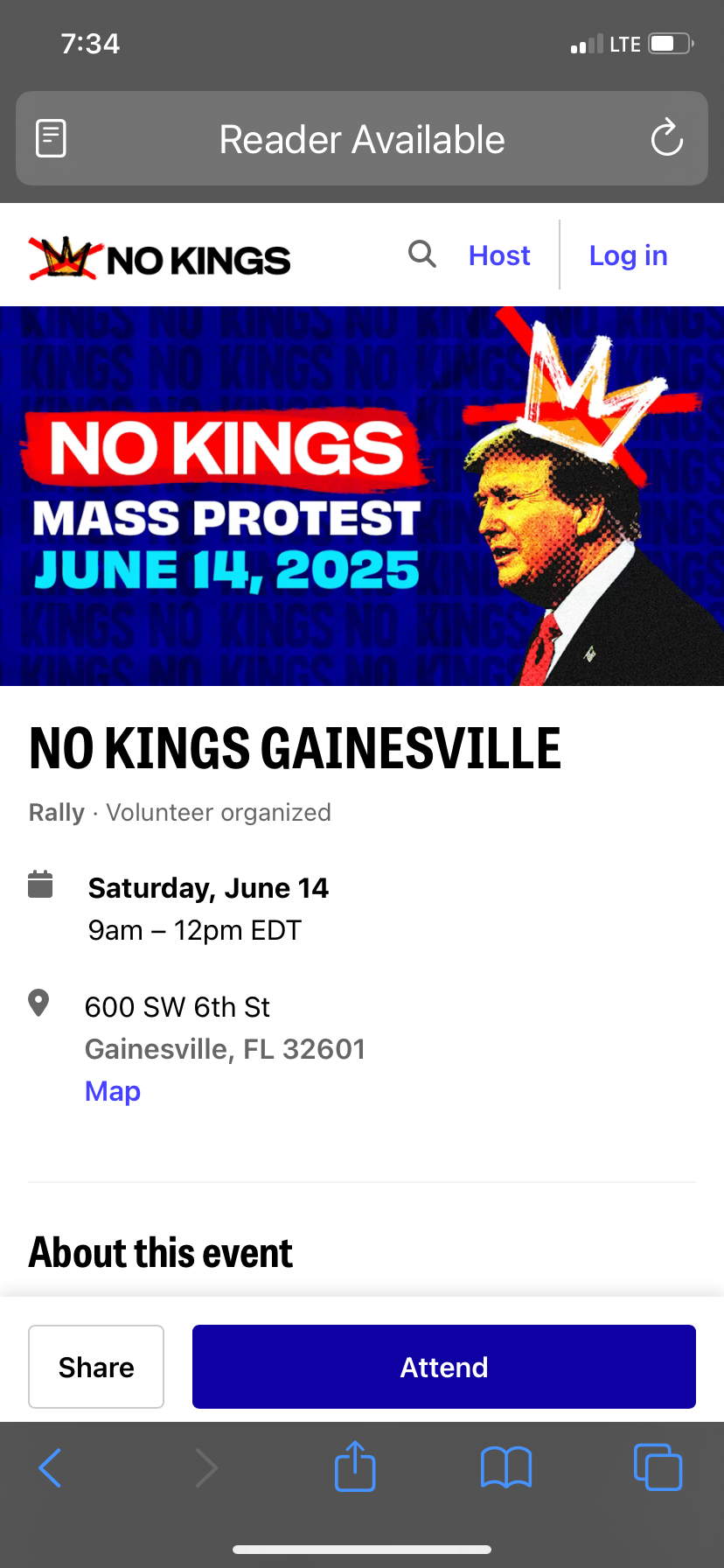Attend the No Kings Gainesville rally
The height and width of the screenshot is (1568, 724).
(444, 1367)
